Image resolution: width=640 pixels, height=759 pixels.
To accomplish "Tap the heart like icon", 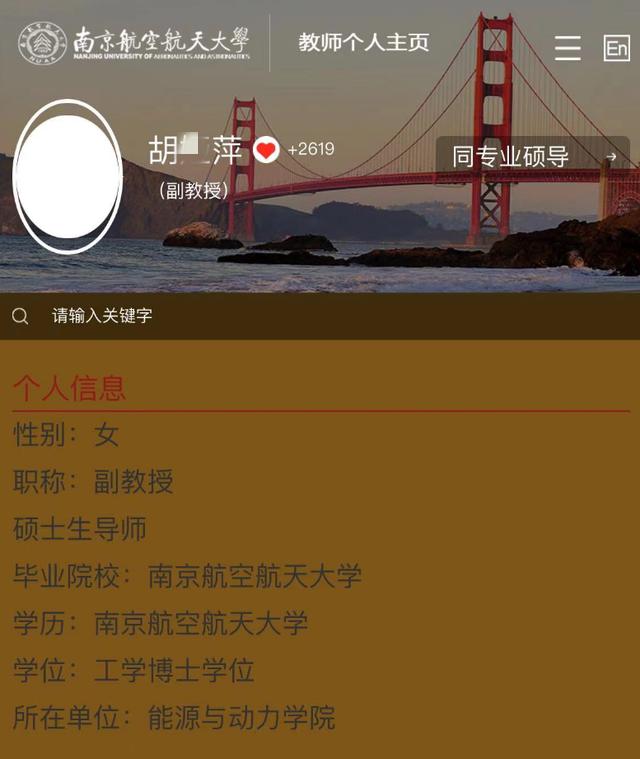I will [x=266, y=150].
